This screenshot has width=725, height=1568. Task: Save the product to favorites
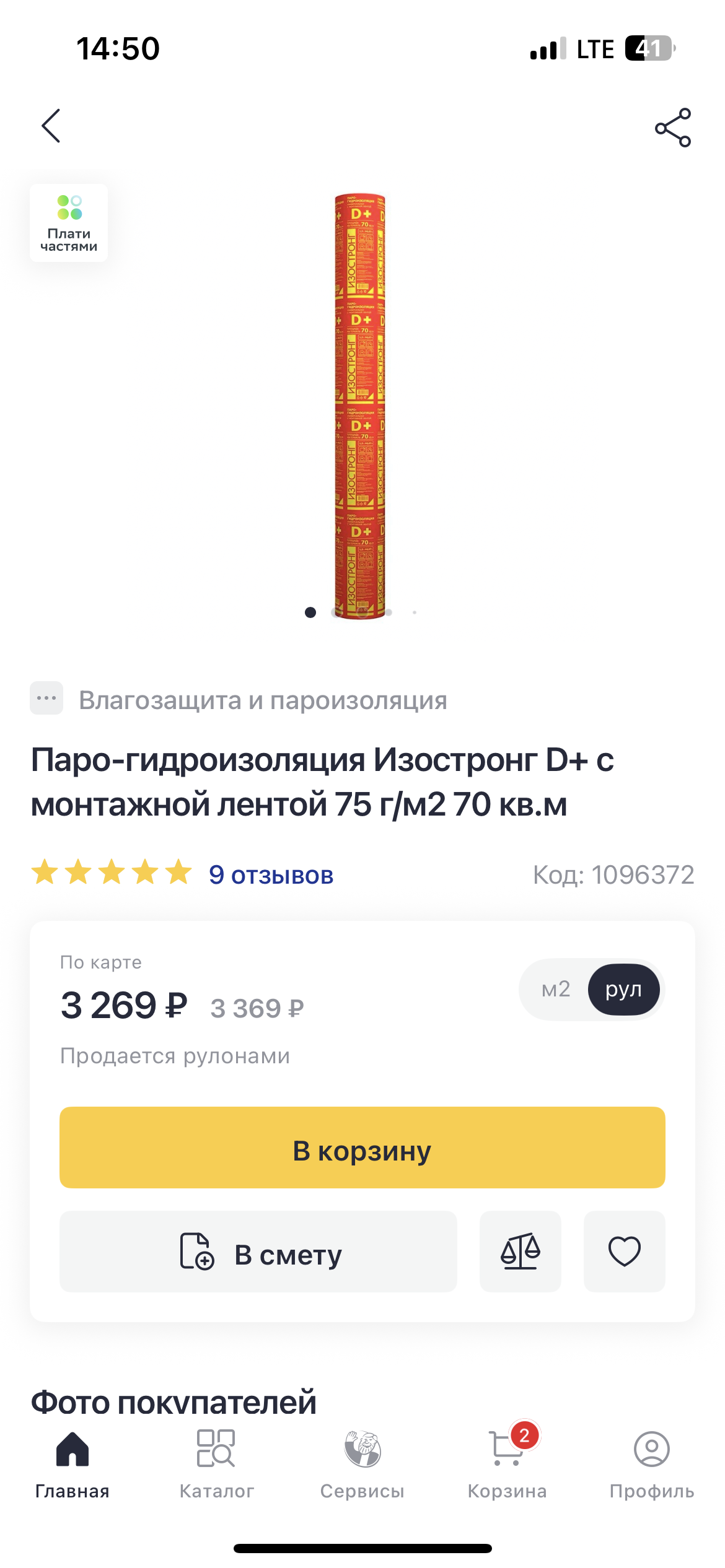pos(625,1252)
